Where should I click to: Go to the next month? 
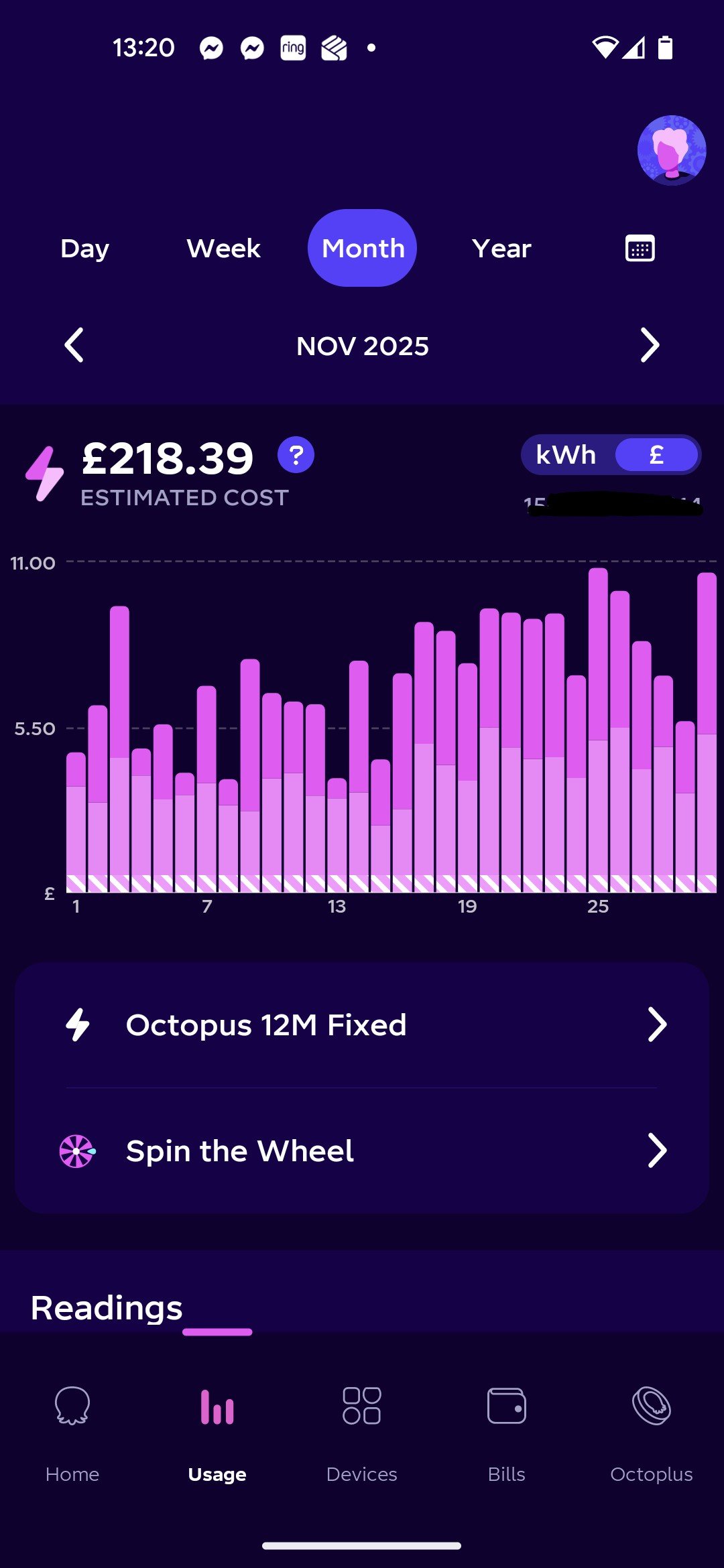coord(650,346)
